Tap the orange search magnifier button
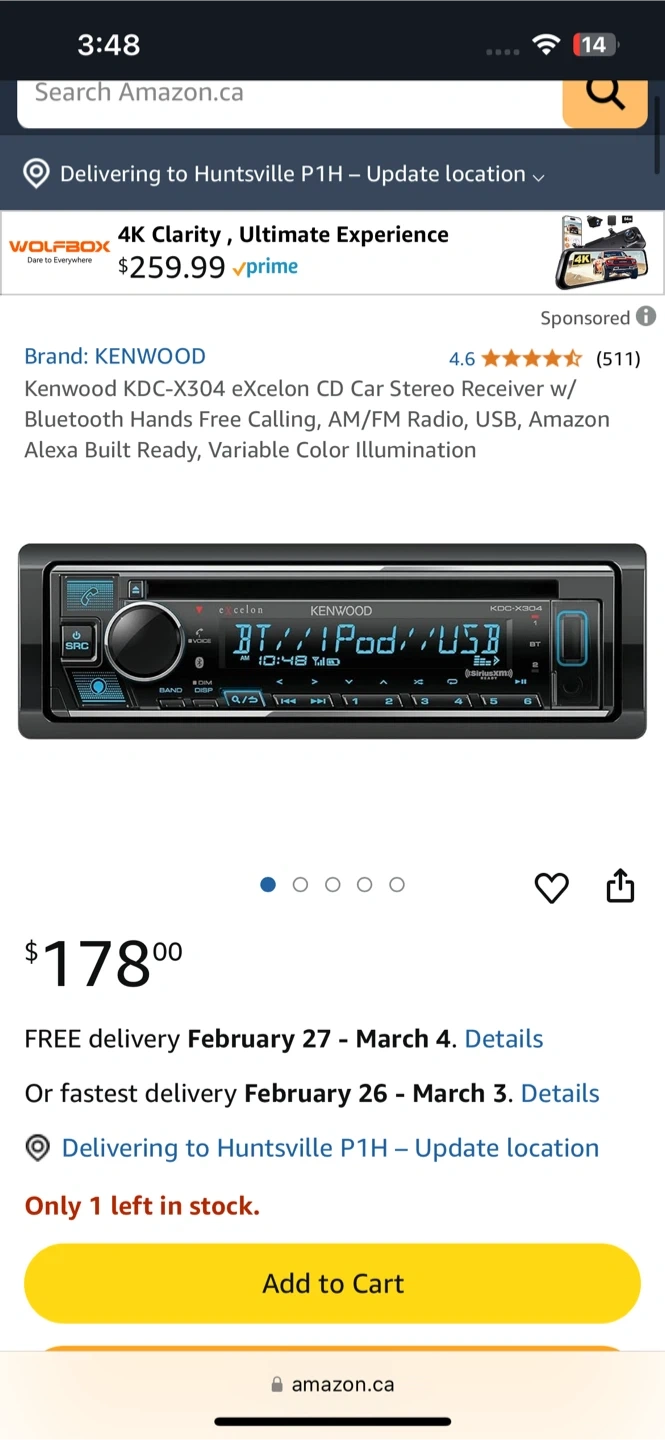 click(605, 98)
